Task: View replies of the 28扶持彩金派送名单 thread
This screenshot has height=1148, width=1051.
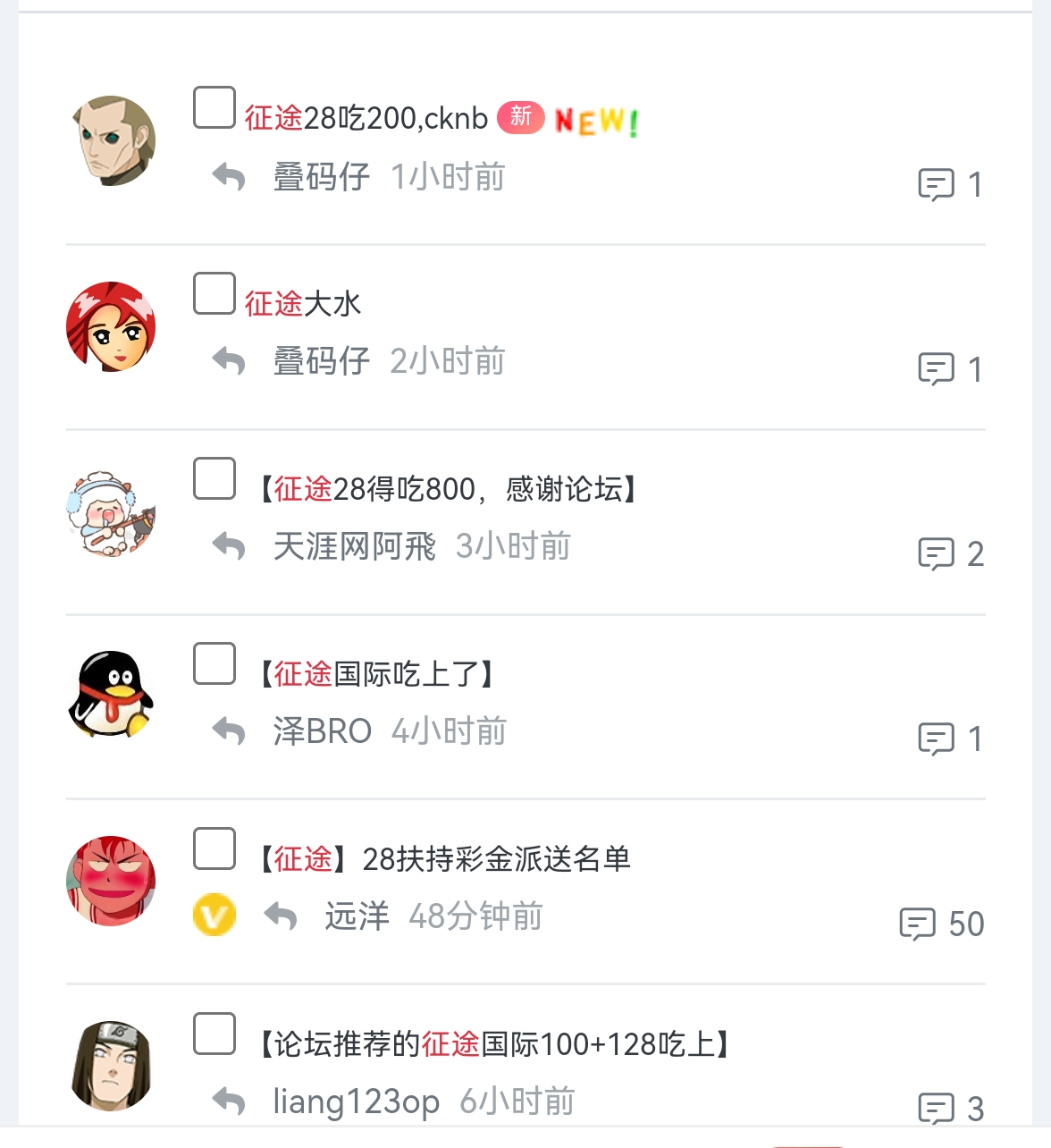Action: tap(942, 924)
